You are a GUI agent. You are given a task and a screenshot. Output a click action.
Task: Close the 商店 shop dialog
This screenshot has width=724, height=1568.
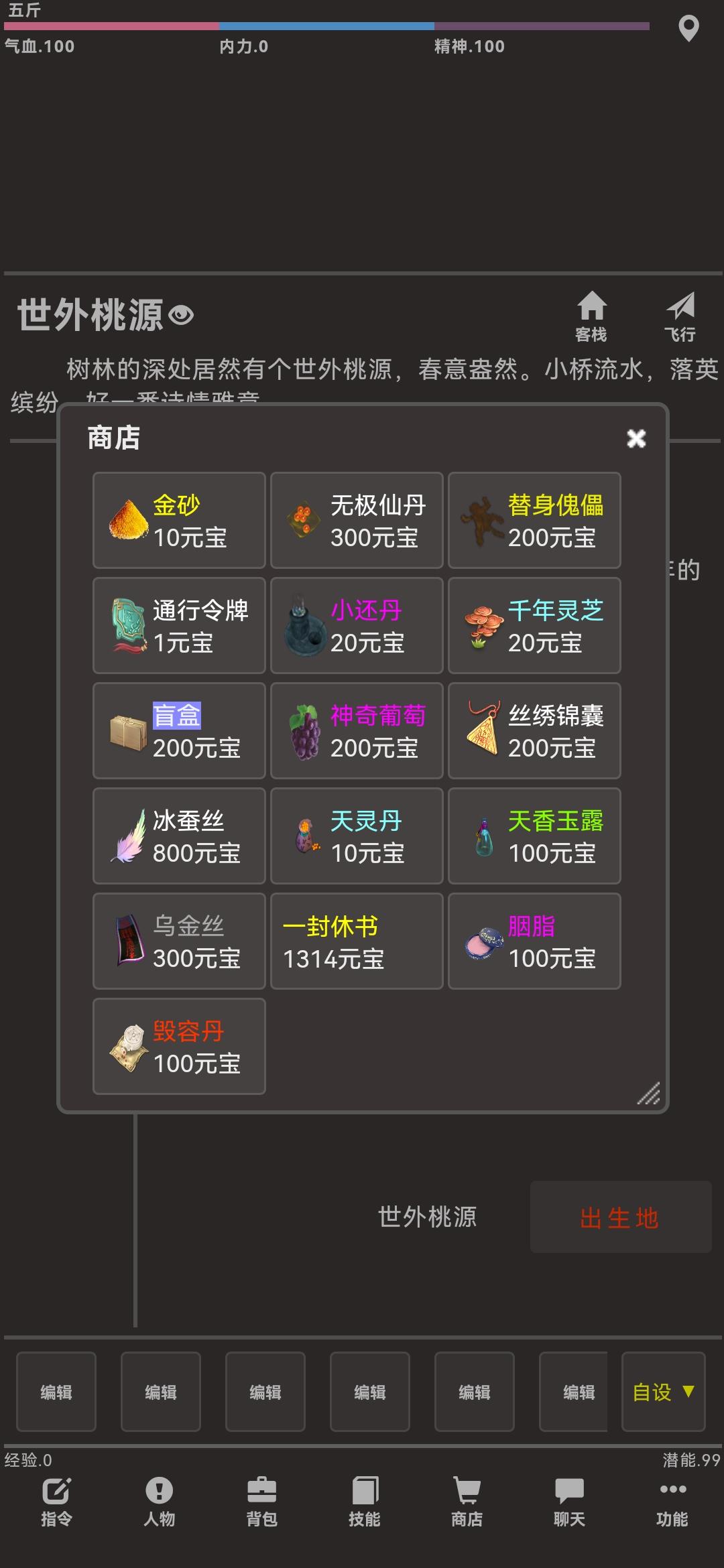pos(636,439)
